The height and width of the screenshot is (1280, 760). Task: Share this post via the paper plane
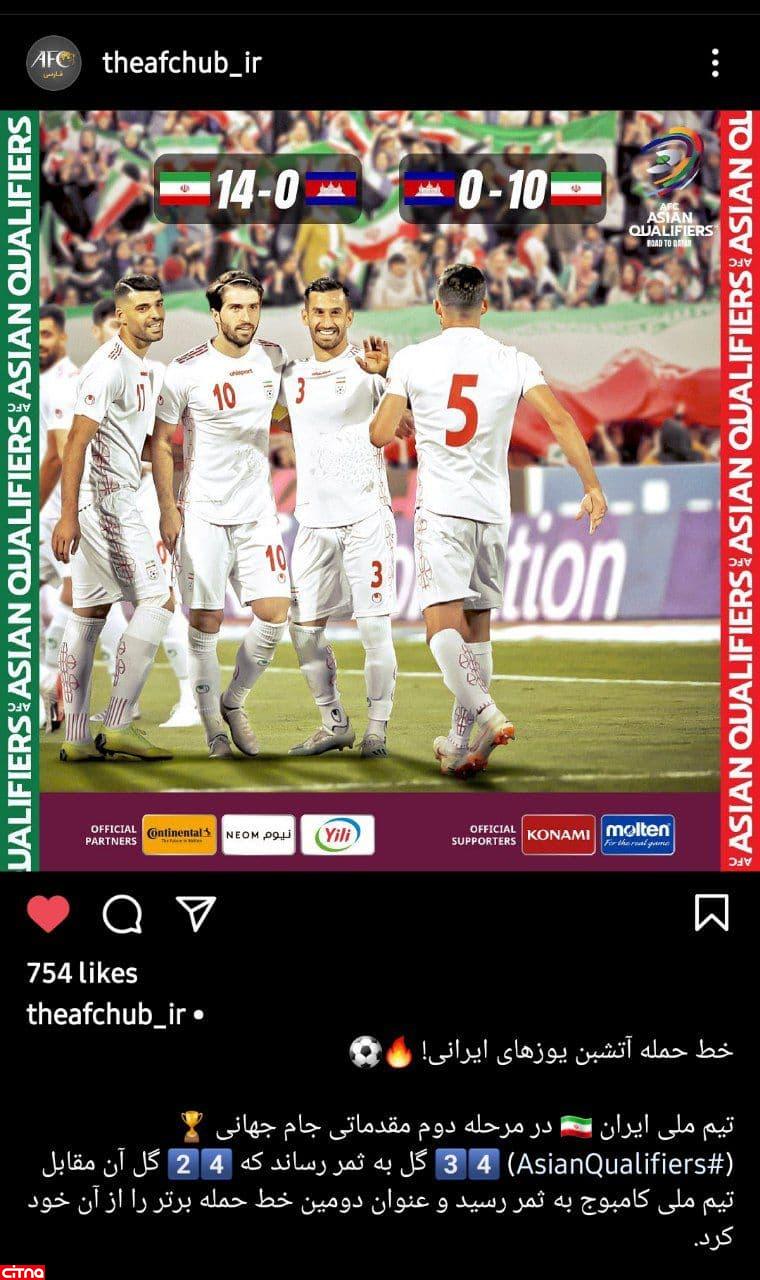click(196, 913)
